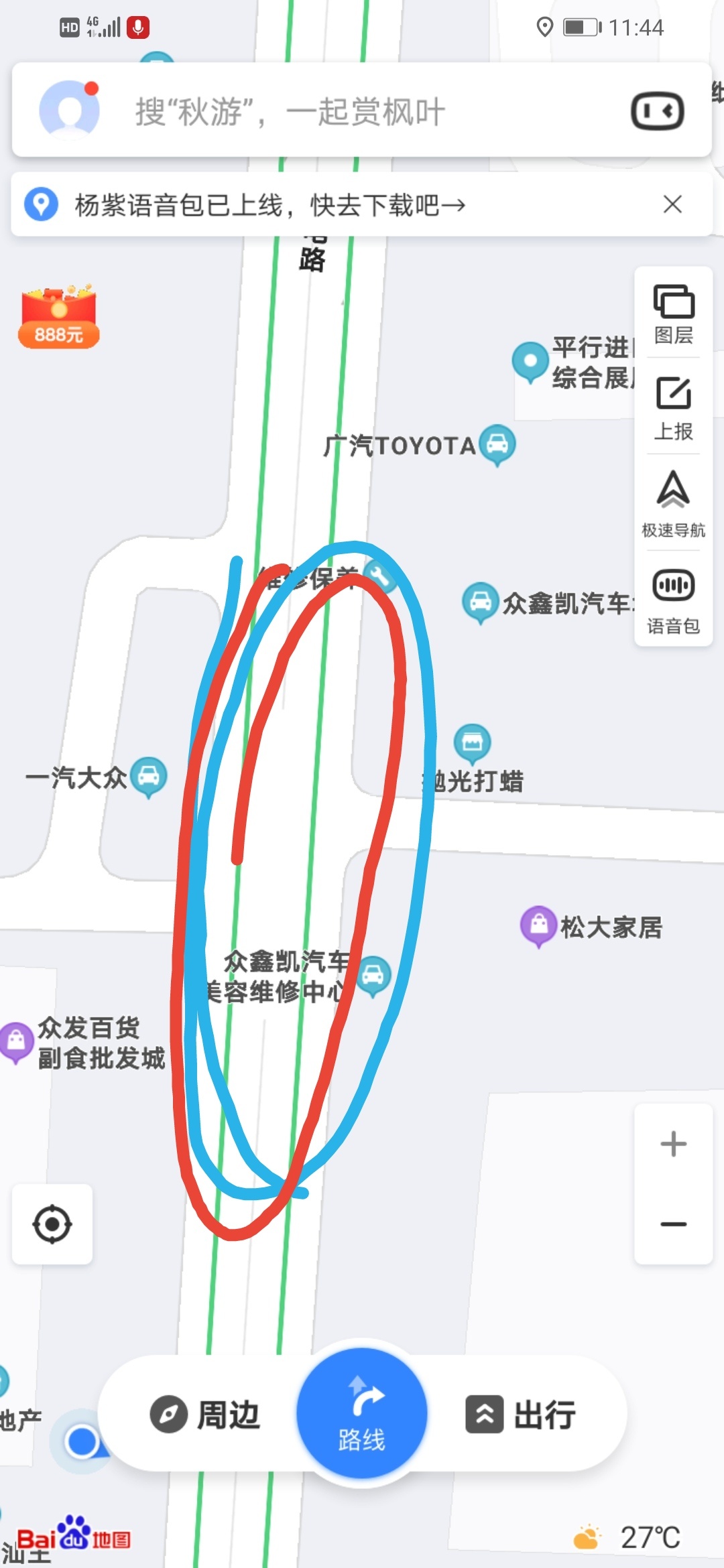Open the 杨紫语音包 download banner
The height and width of the screenshot is (1568, 724).
tap(268, 204)
